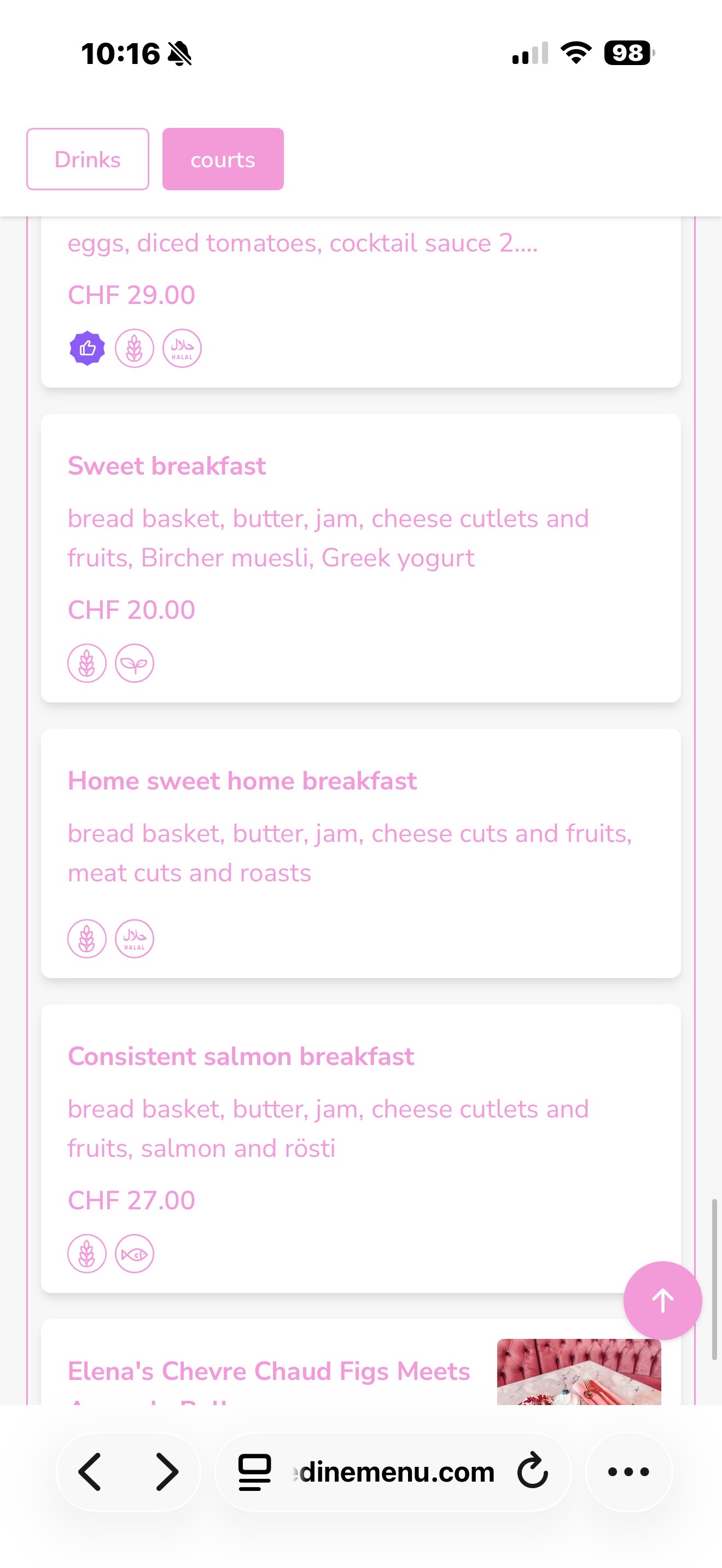Open the Home sweet home breakfast card

point(360,852)
